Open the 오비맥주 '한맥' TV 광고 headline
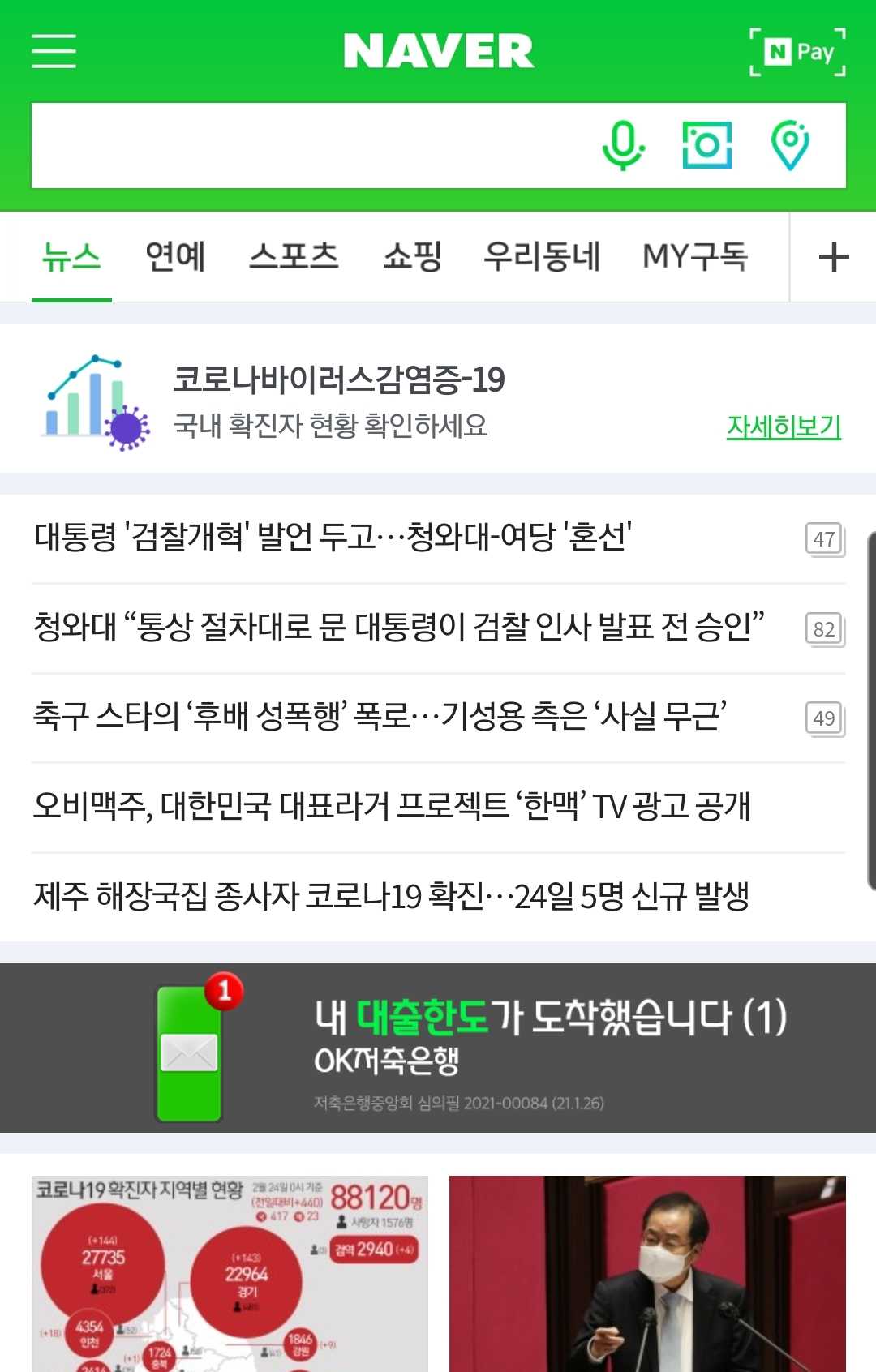 pyautogui.click(x=391, y=807)
